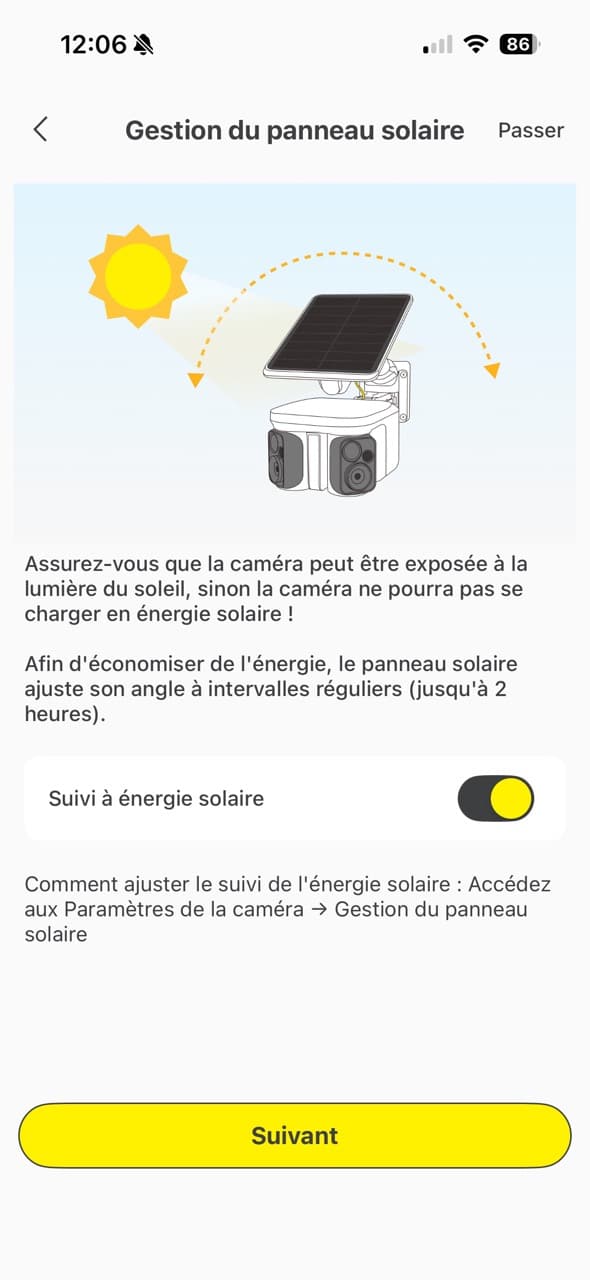Turn off Suivi à énergie solaire
The image size is (590, 1280).
pyautogui.click(x=496, y=798)
